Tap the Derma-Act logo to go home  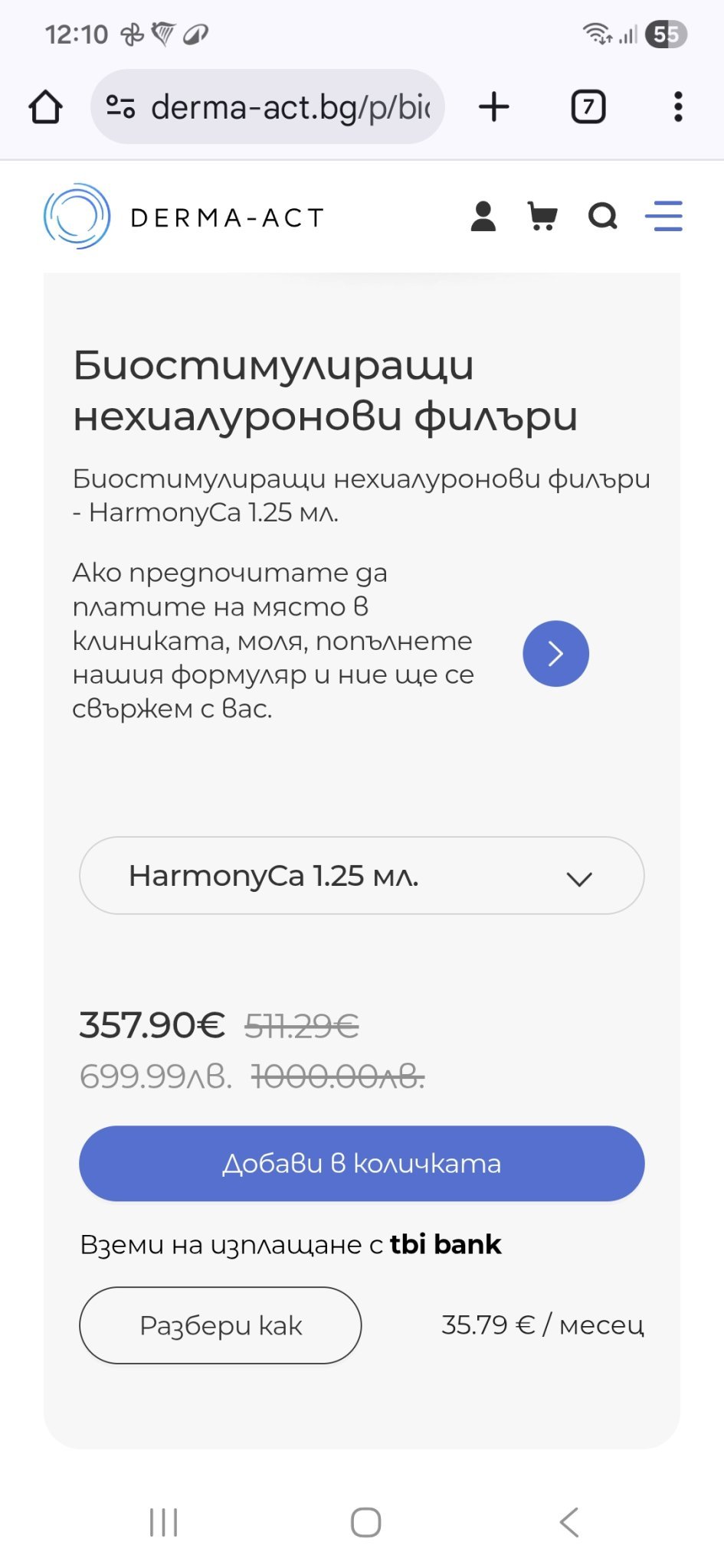point(184,217)
